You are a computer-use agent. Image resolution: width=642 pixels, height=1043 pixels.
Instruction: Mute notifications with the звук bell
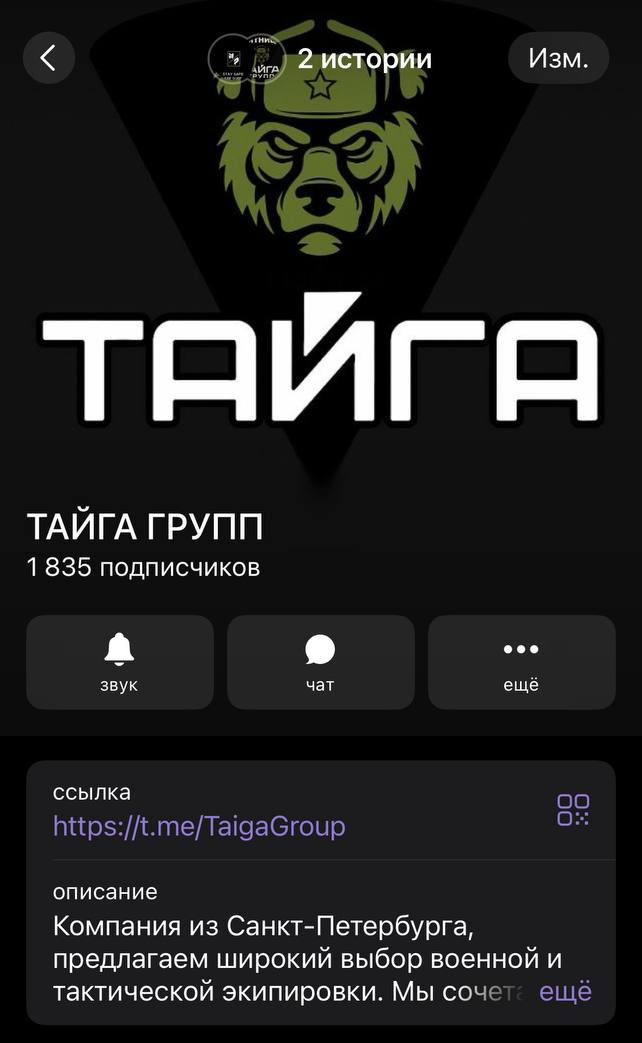[x=120, y=662]
